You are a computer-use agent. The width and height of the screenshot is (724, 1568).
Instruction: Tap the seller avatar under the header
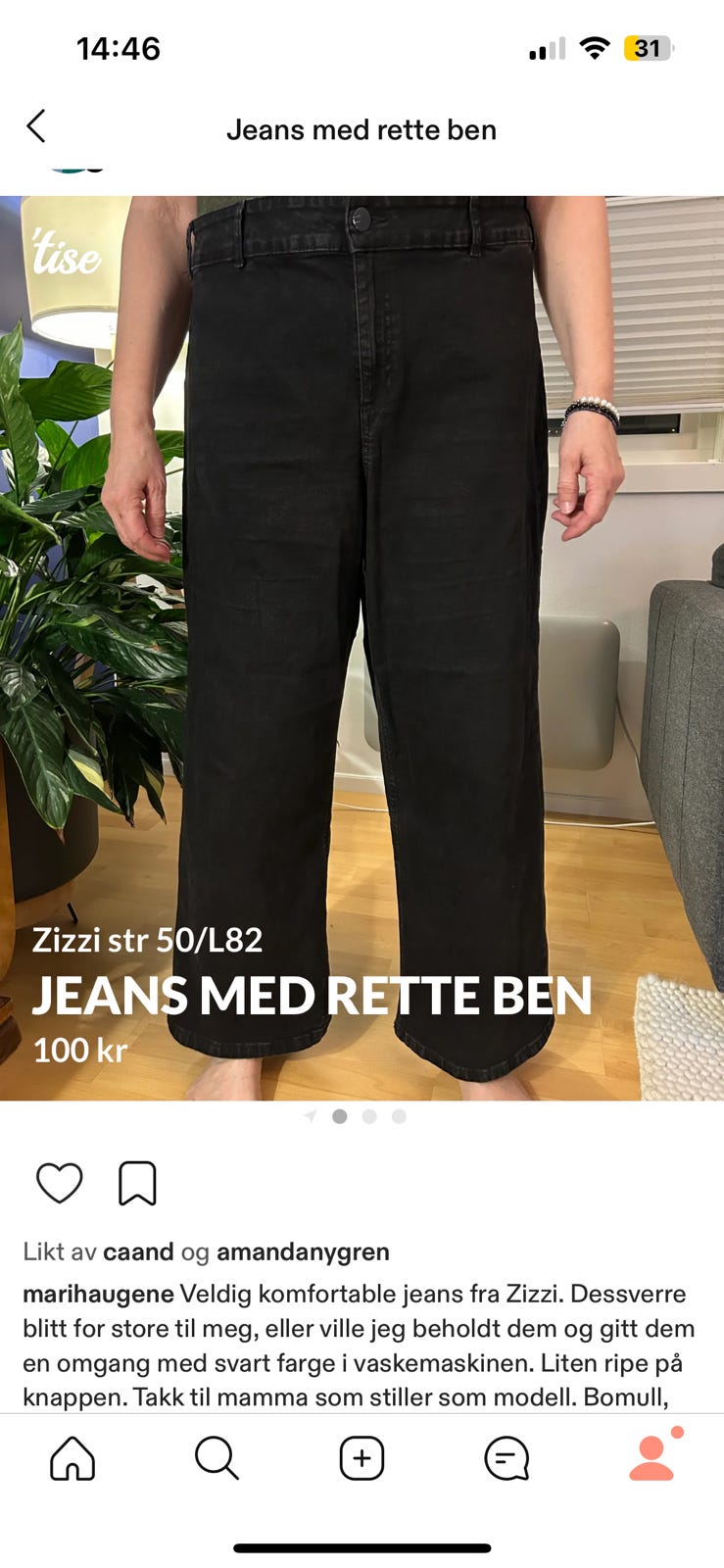(x=65, y=169)
